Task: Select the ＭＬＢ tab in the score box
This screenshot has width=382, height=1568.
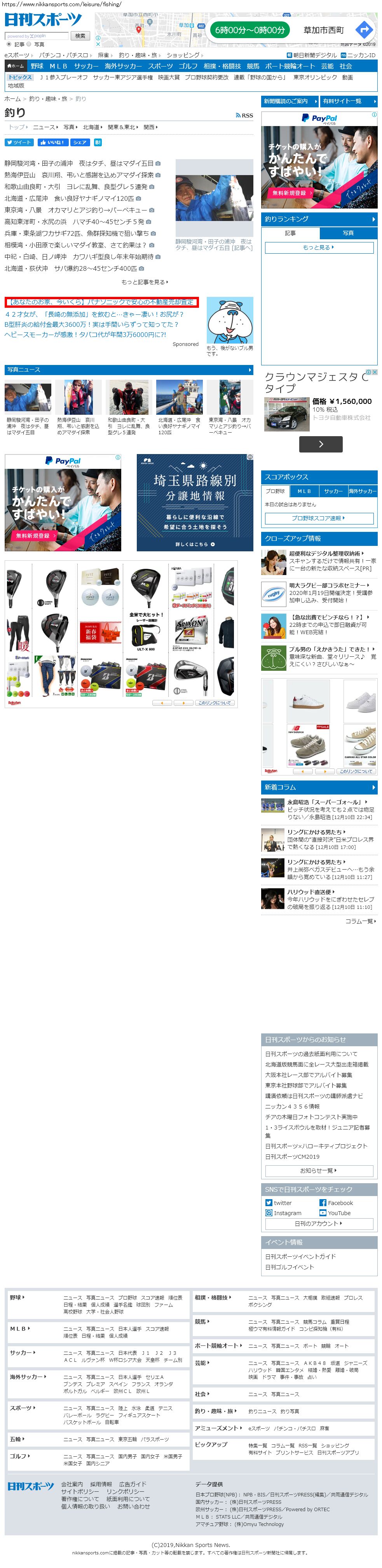Action: [x=304, y=491]
